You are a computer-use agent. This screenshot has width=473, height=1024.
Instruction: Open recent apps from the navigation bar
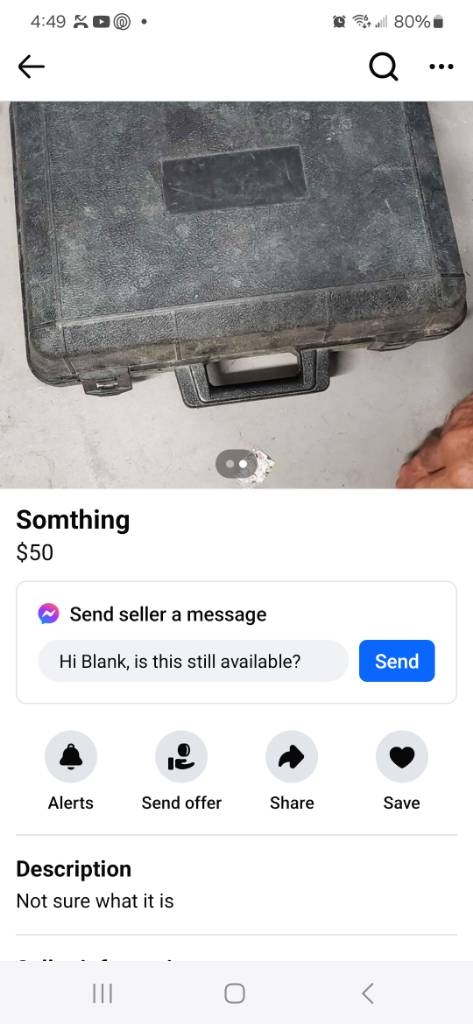pos(102,993)
